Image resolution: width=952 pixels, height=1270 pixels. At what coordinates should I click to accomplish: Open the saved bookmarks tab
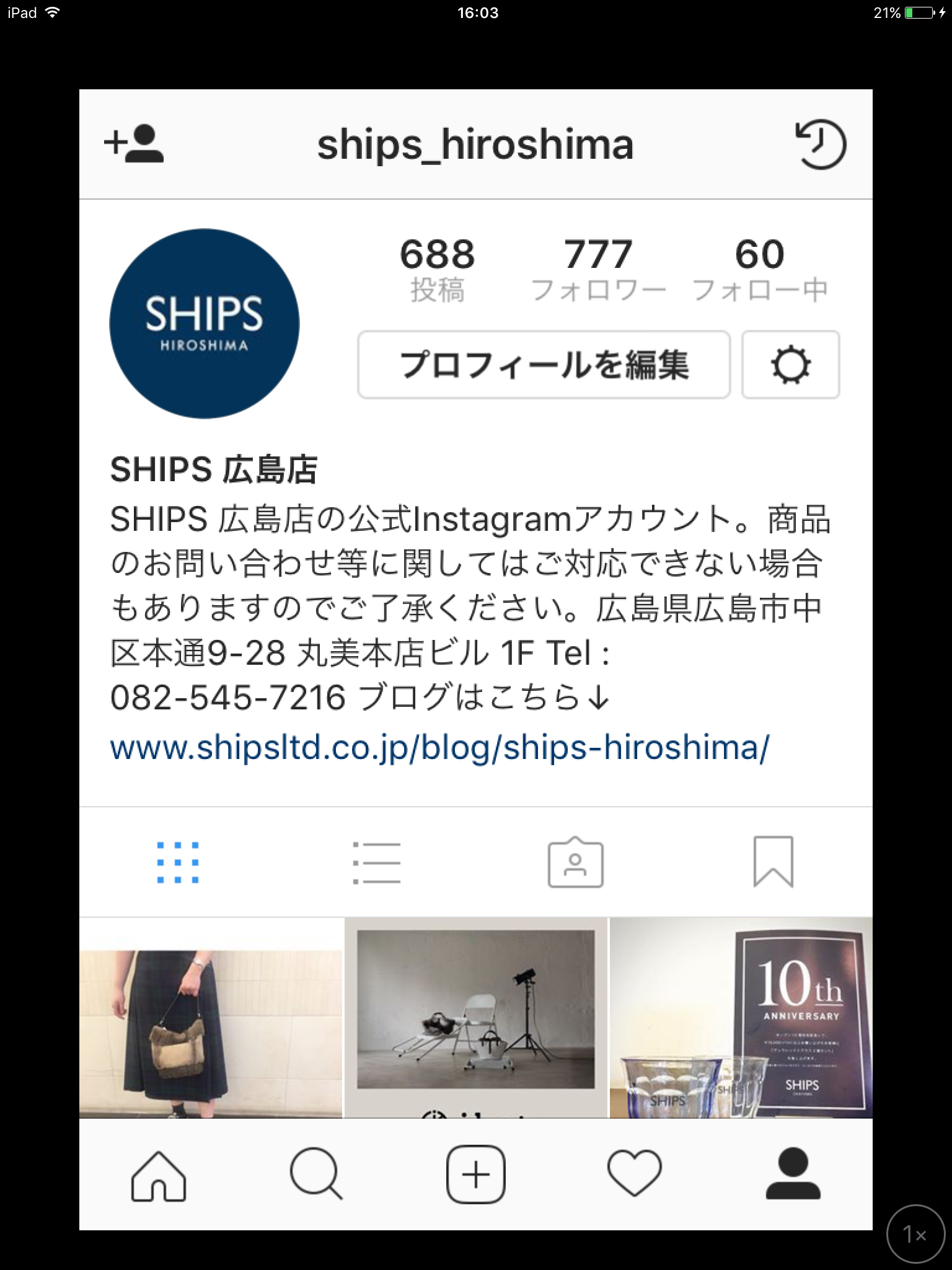point(773,863)
